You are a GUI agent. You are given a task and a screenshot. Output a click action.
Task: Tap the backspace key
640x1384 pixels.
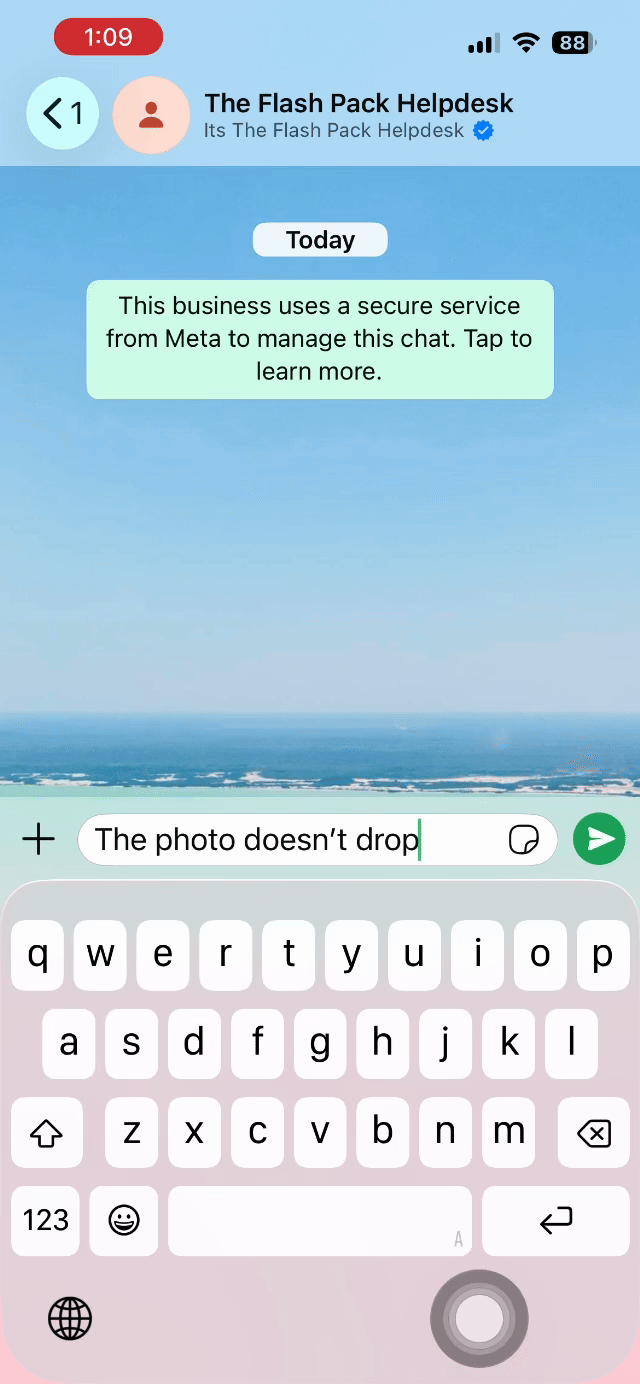pos(594,1133)
